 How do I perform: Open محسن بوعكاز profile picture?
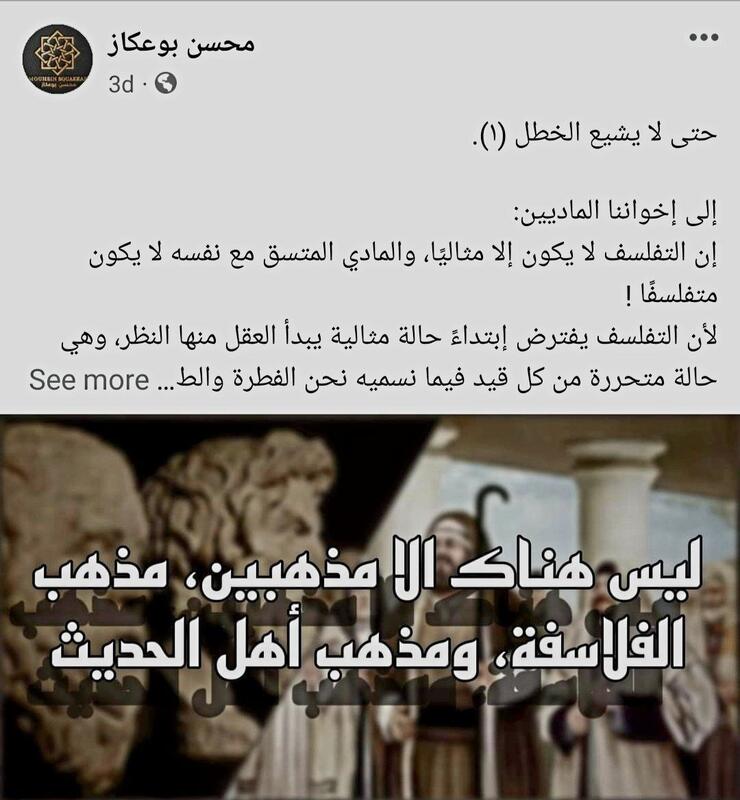click(57, 59)
